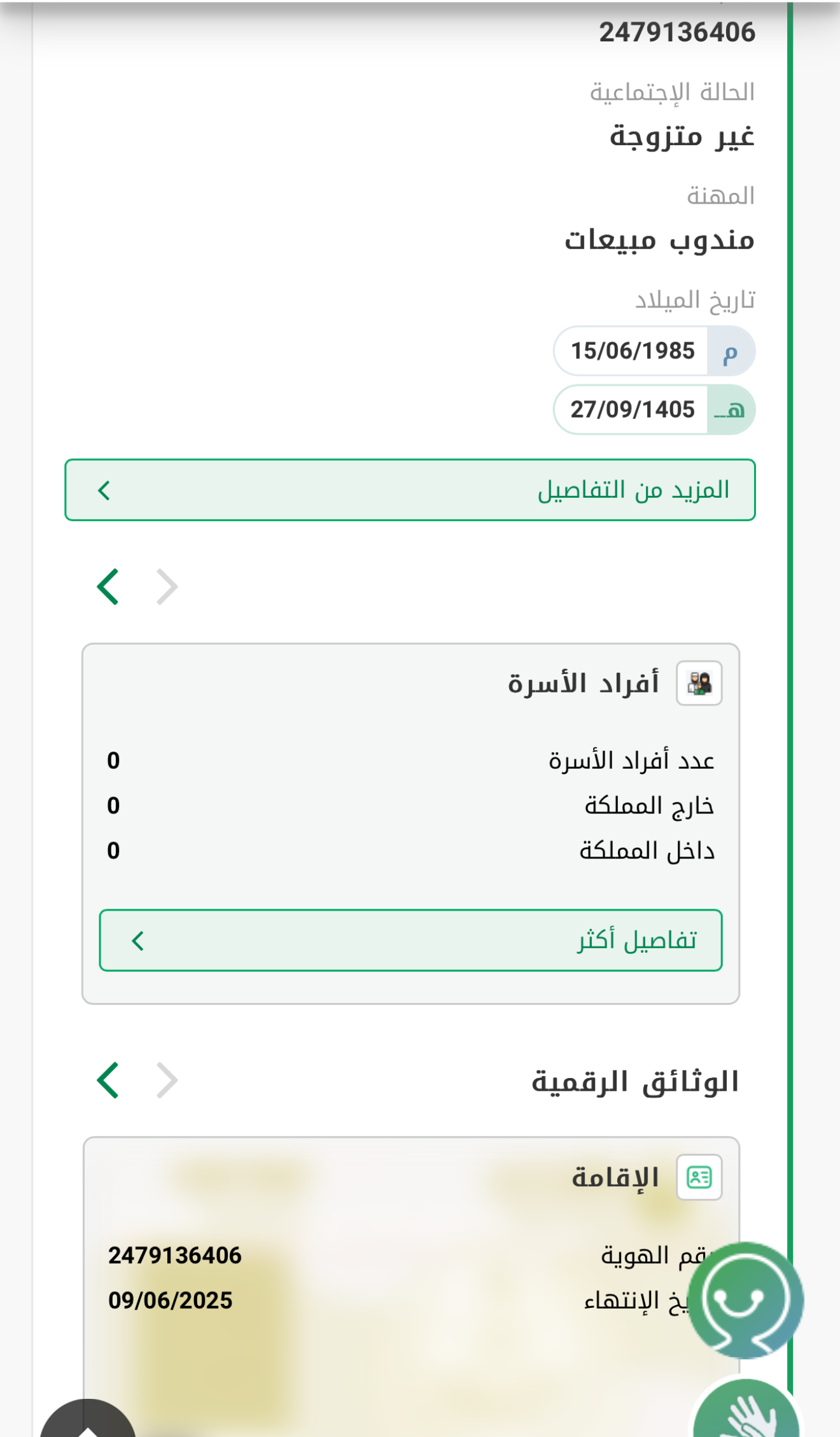
Task: Tap the dark scroll-up arrow button
Action: tap(88, 1423)
